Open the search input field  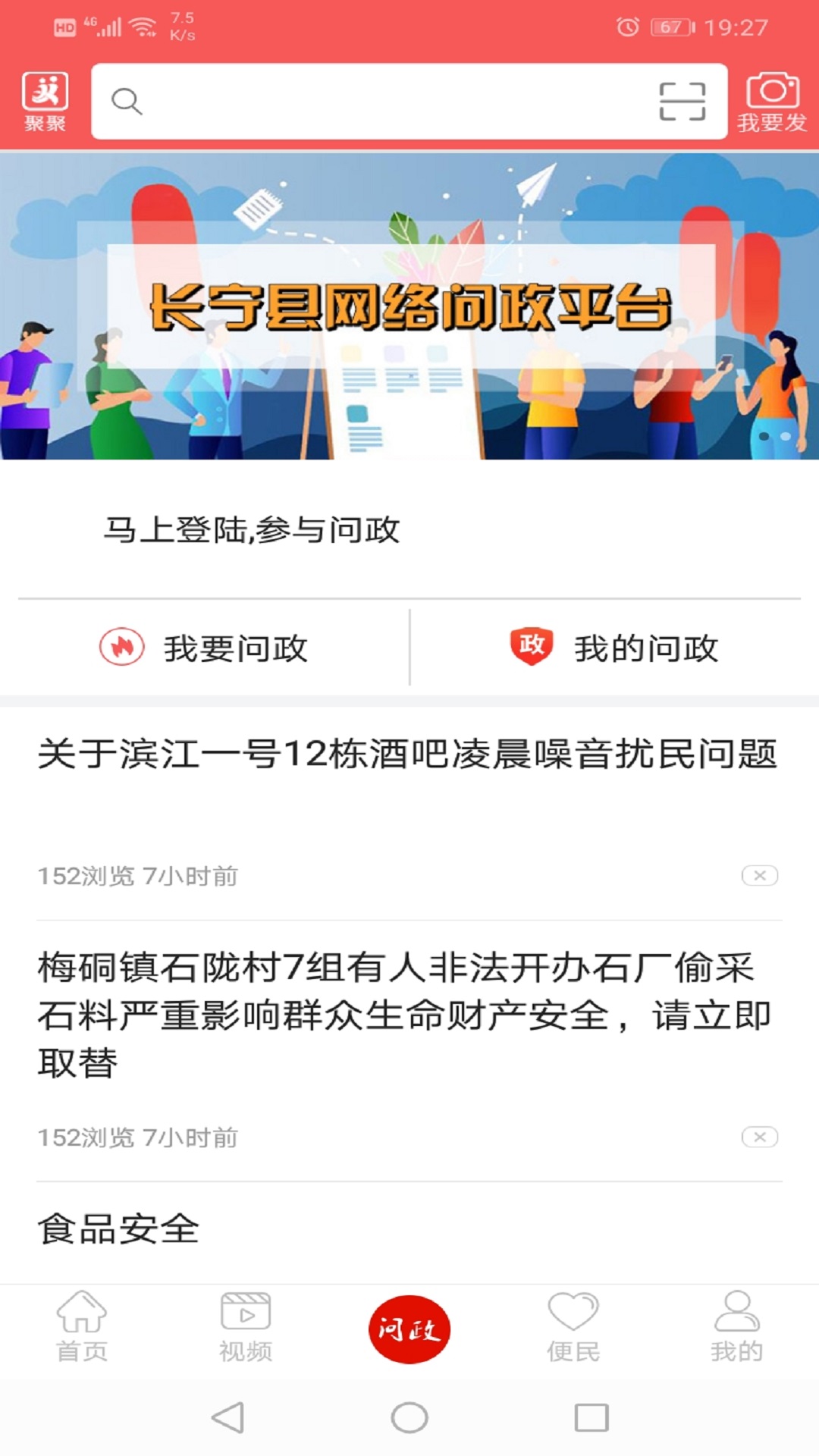pos(379,102)
